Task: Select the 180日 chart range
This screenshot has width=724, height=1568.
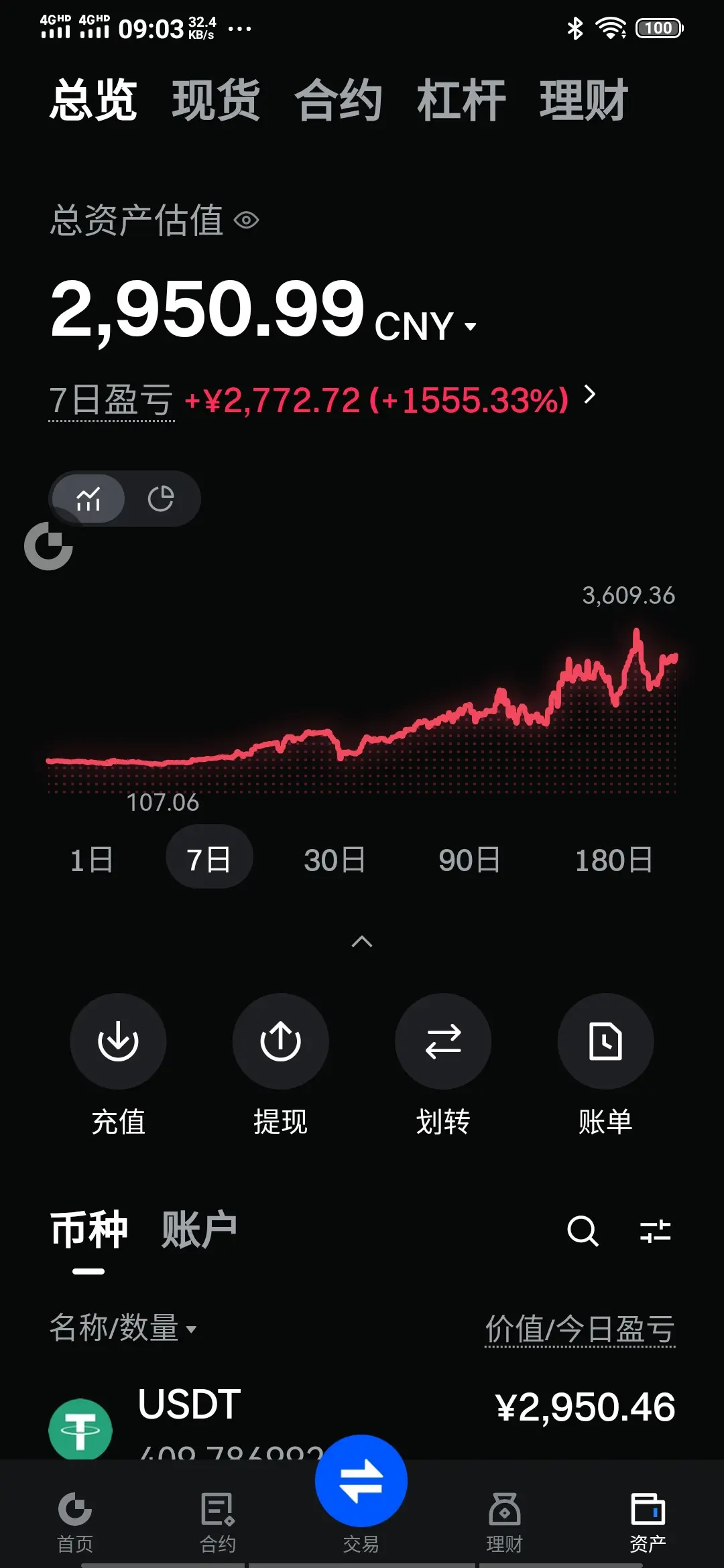Action: coord(613,860)
